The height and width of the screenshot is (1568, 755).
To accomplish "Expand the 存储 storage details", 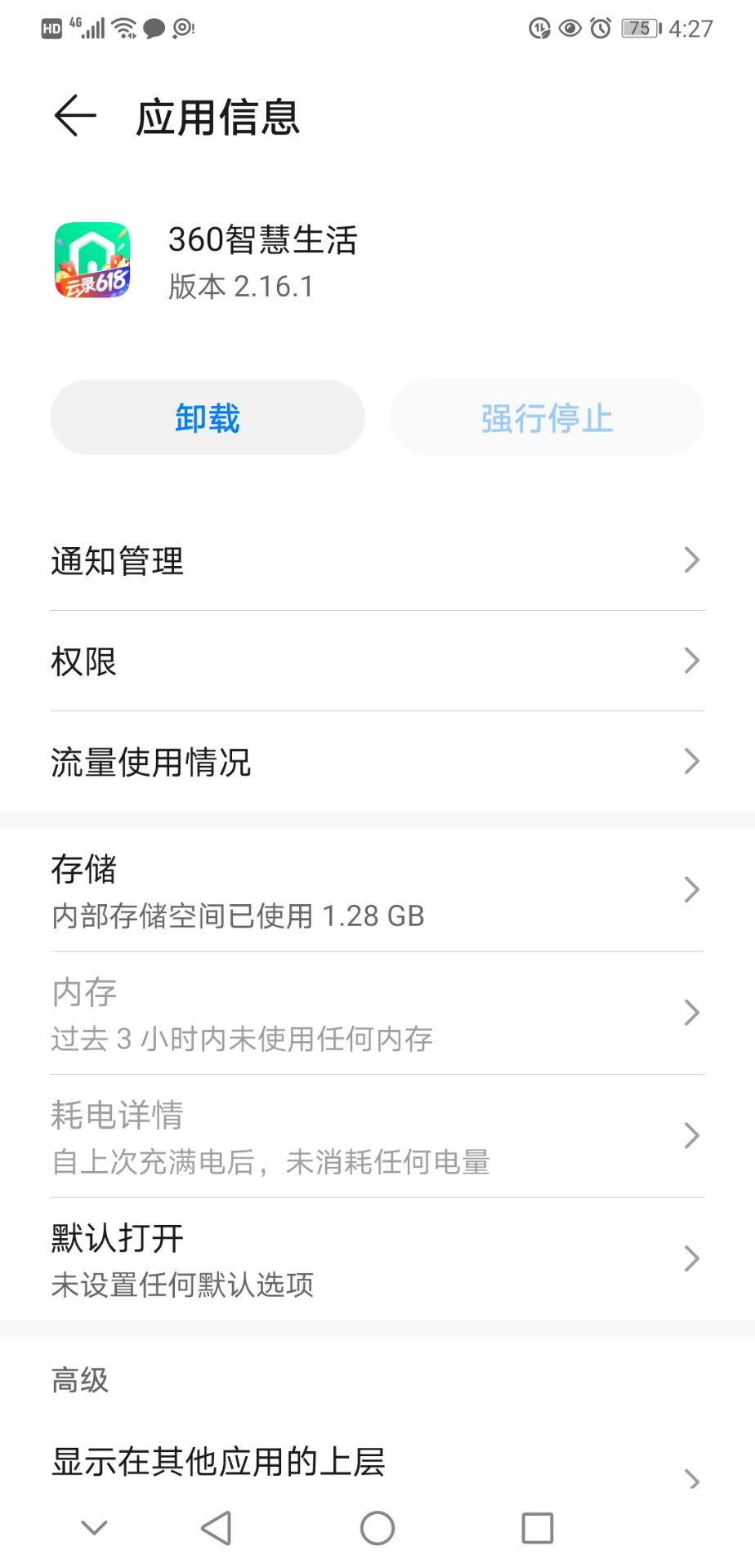I will pos(377,890).
